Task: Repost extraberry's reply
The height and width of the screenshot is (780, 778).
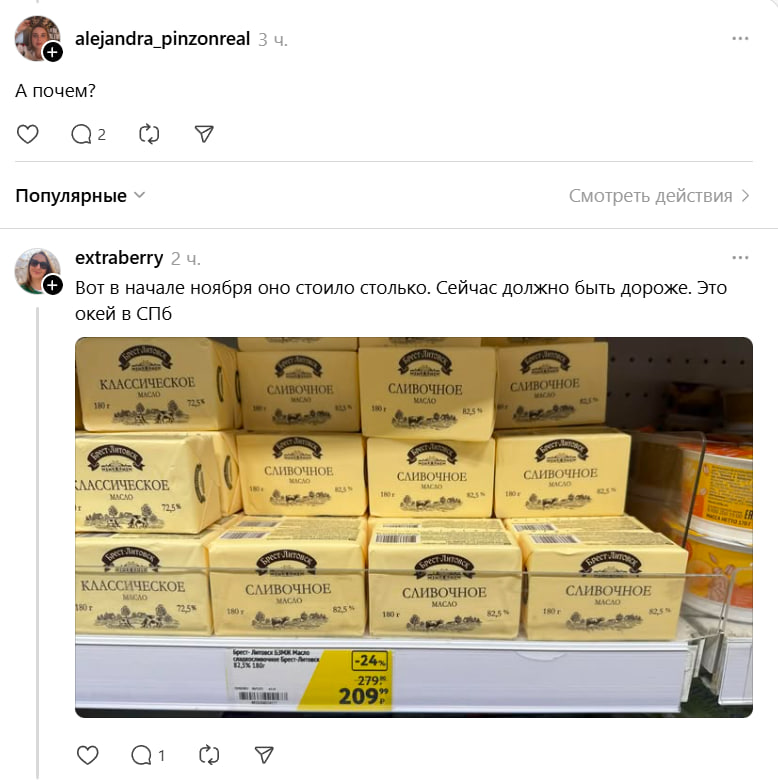Action: click(x=209, y=754)
